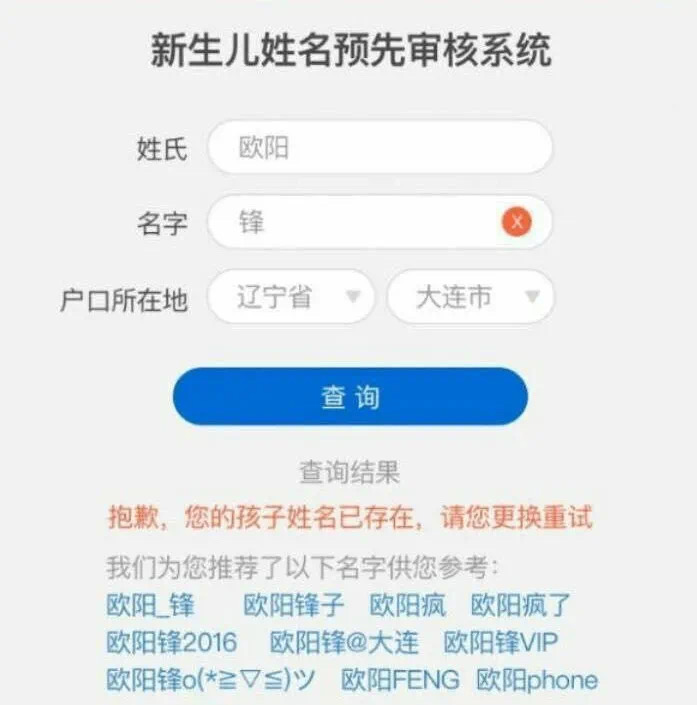Tap the 姓氏 surname input field
Screen dimensions: 697x705
pos(380,148)
